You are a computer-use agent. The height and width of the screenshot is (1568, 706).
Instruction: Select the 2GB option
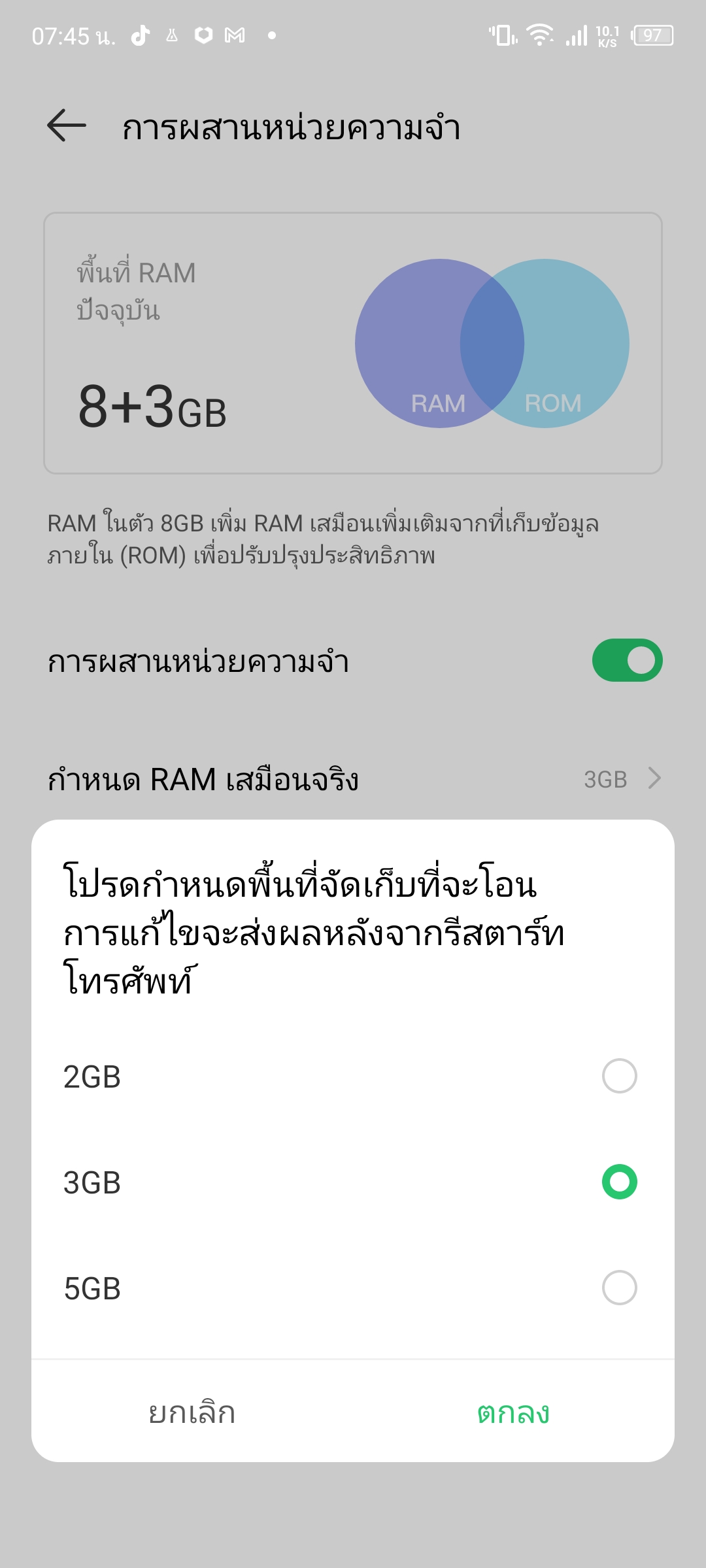[x=353, y=1076]
